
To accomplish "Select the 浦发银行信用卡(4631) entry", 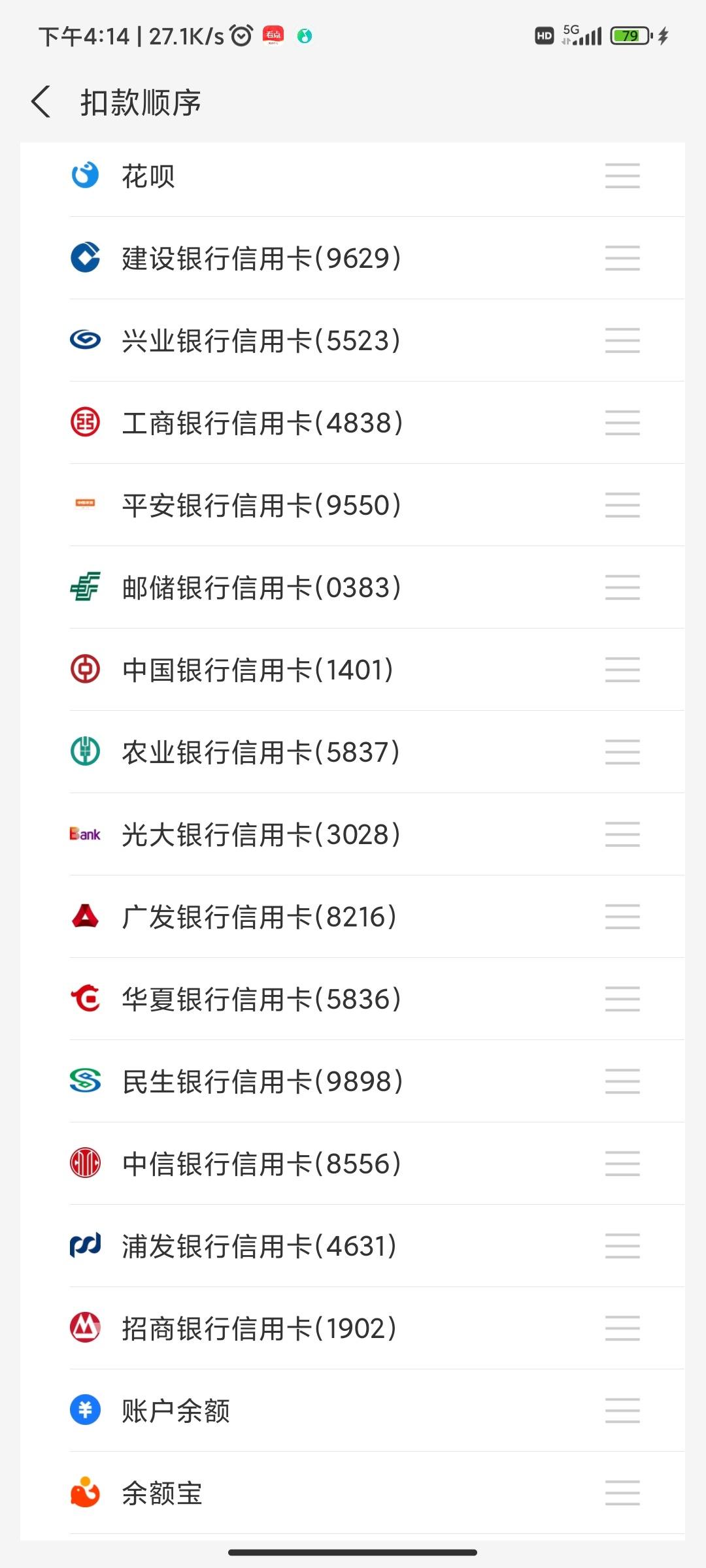I will 353,1246.
